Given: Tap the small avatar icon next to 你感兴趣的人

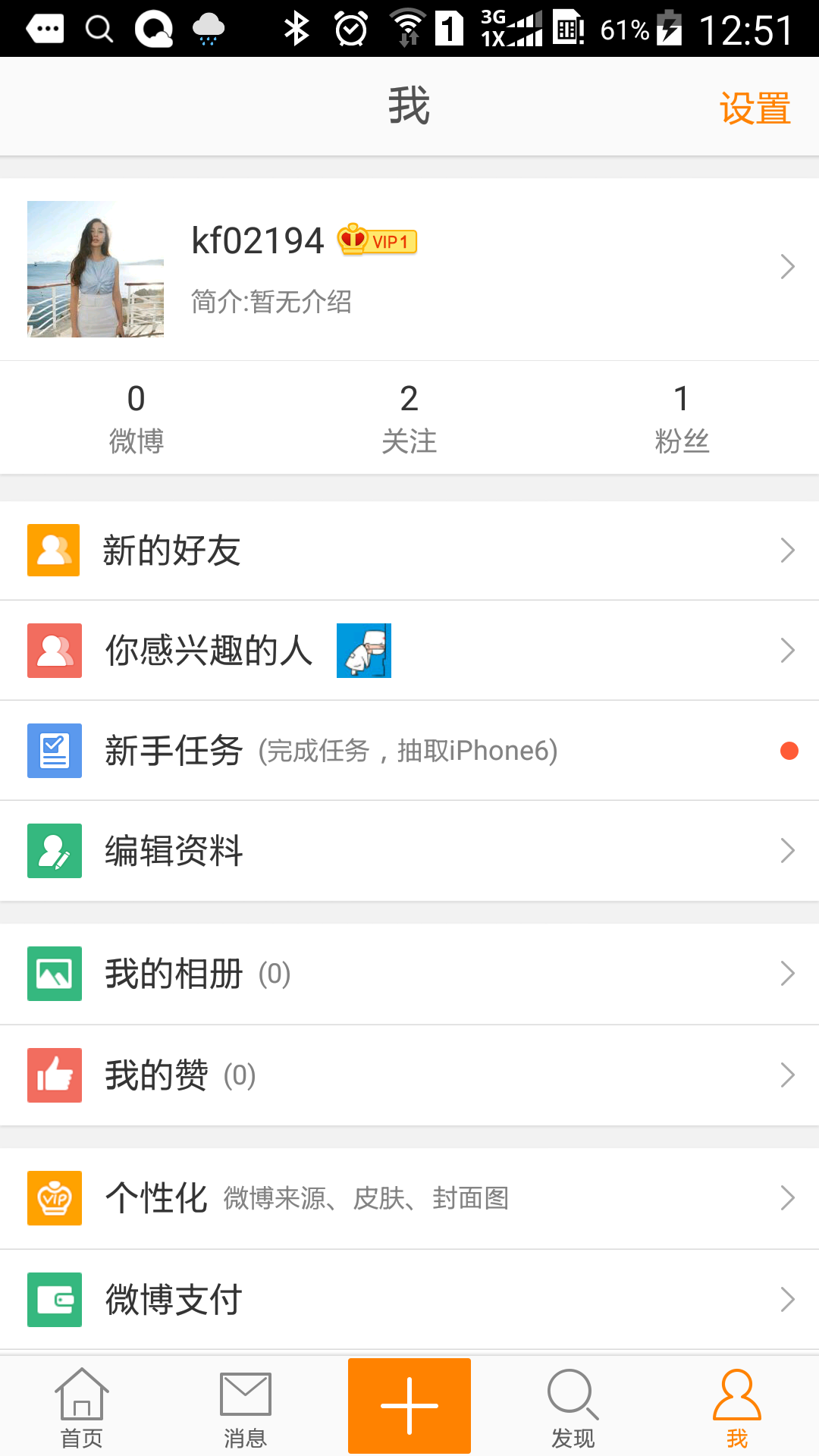Looking at the screenshot, I should 363,650.
